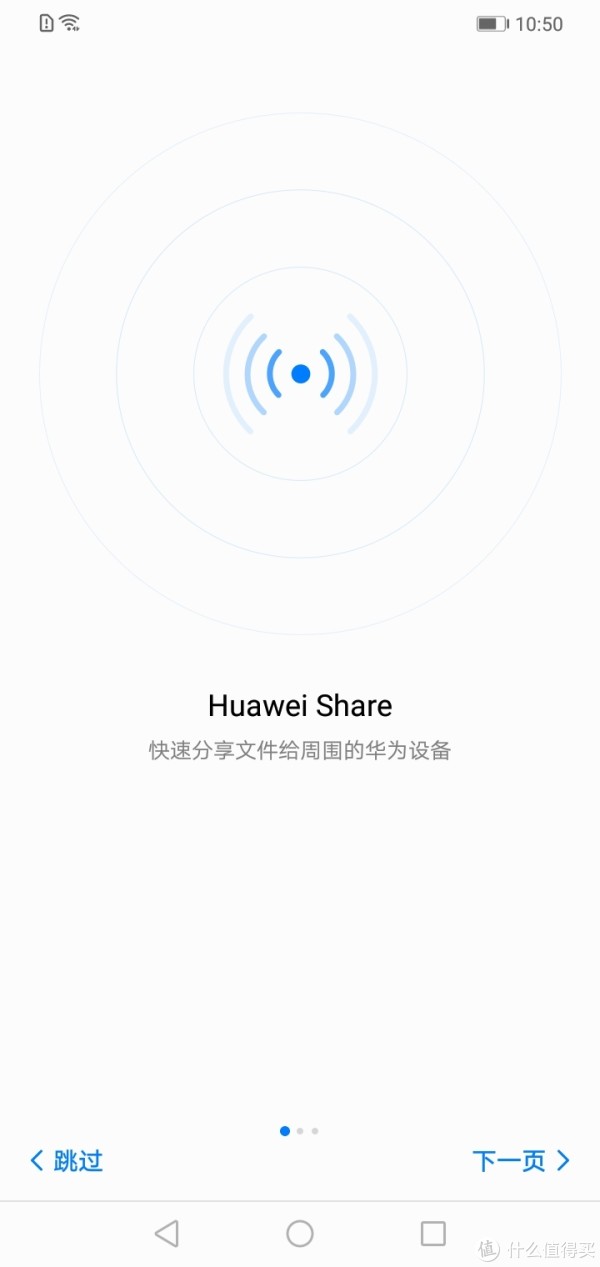This screenshot has width=600, height=1267.
Task: Tap the system back button
Action: tap(167, 1233)
